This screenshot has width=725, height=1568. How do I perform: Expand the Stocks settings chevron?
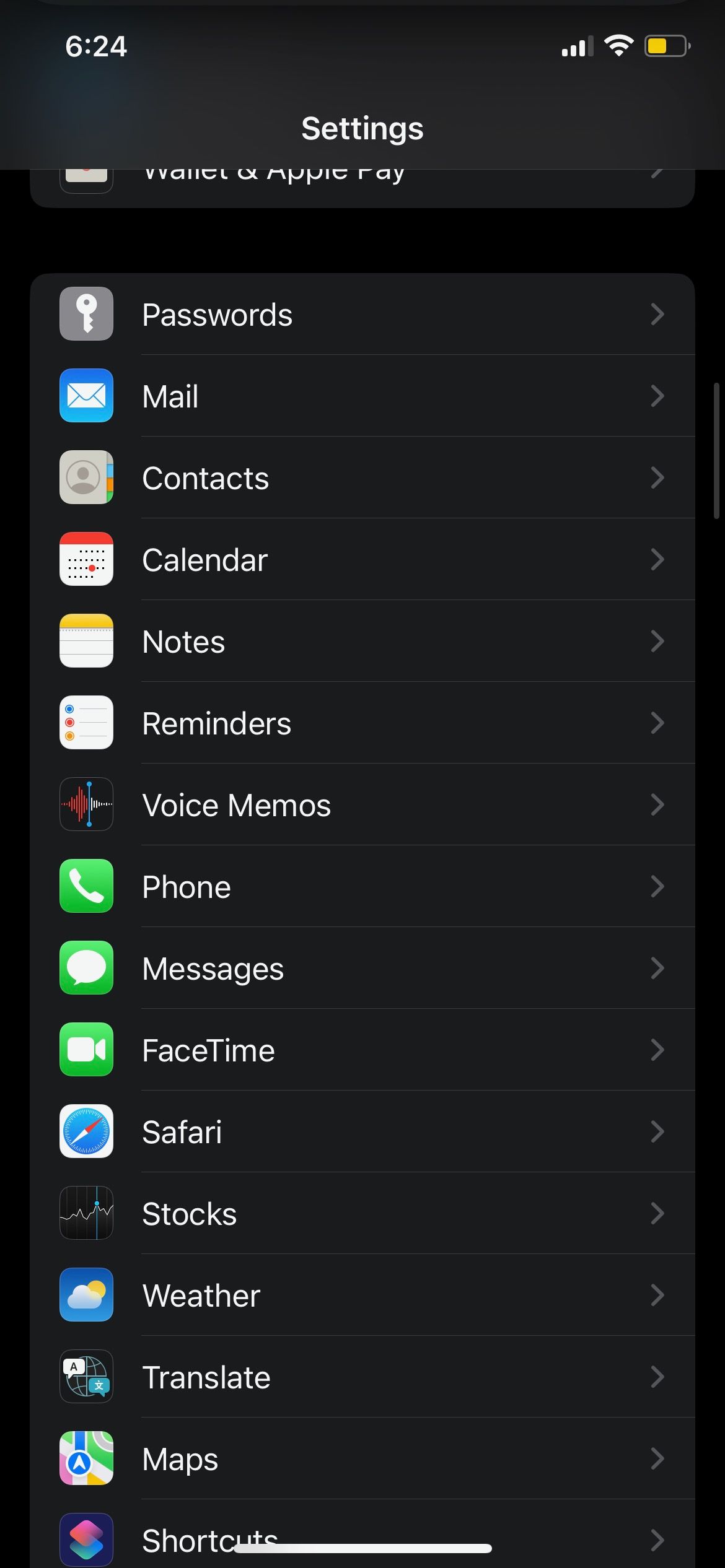tap(657, 1213)
